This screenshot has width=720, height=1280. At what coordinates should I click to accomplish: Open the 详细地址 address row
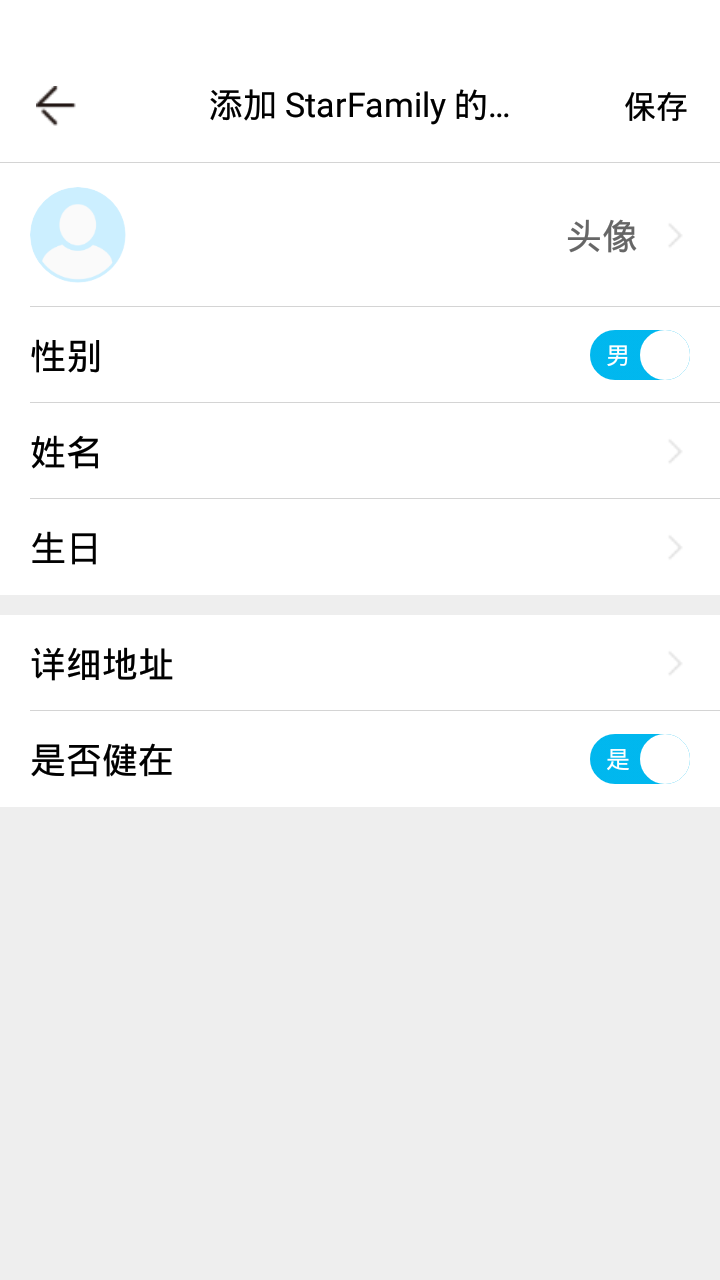coord(360,664)
